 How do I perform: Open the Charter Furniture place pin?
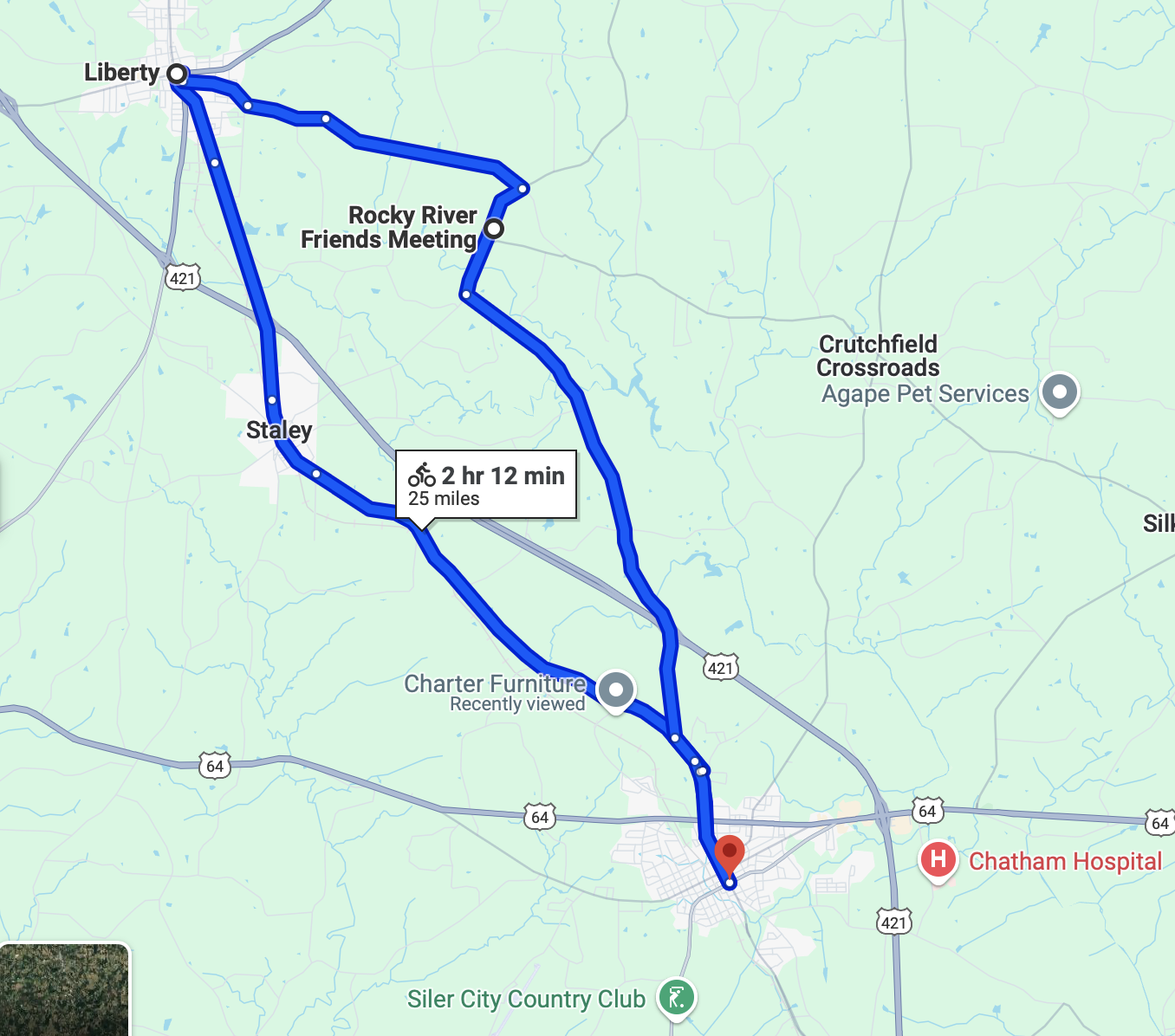616,690
